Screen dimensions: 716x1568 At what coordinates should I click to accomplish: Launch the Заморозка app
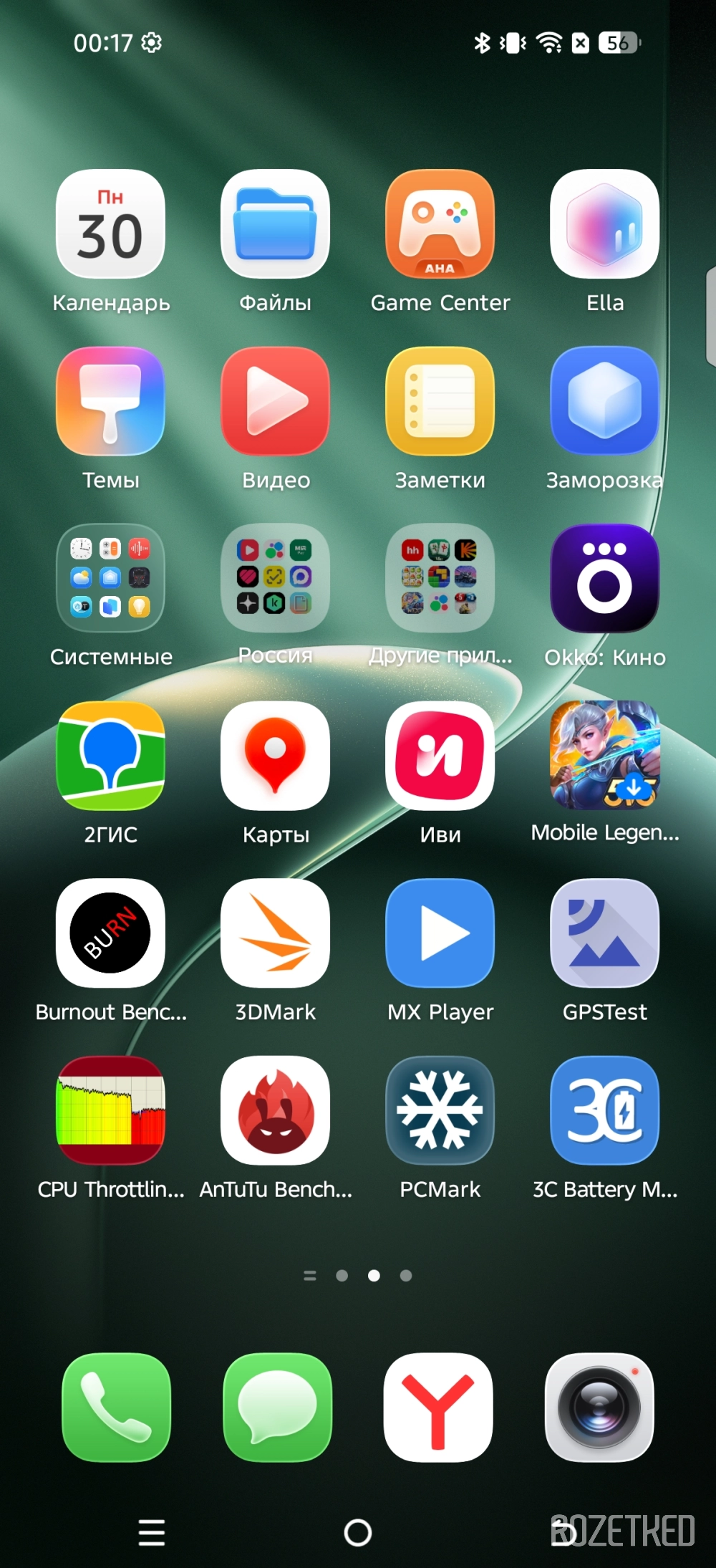[x=604, y=402]
